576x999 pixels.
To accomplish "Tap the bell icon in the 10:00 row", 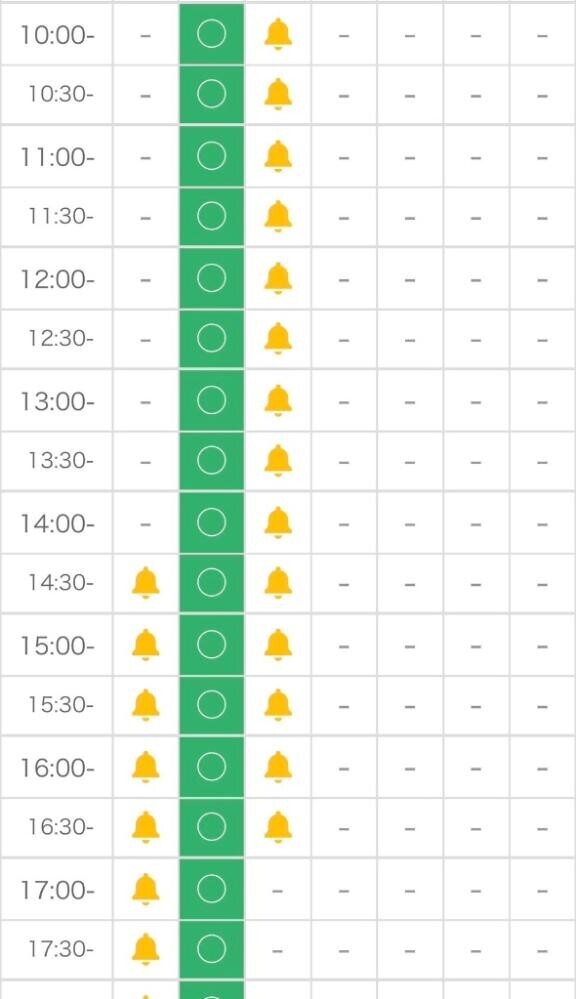I will coord(278,34).
